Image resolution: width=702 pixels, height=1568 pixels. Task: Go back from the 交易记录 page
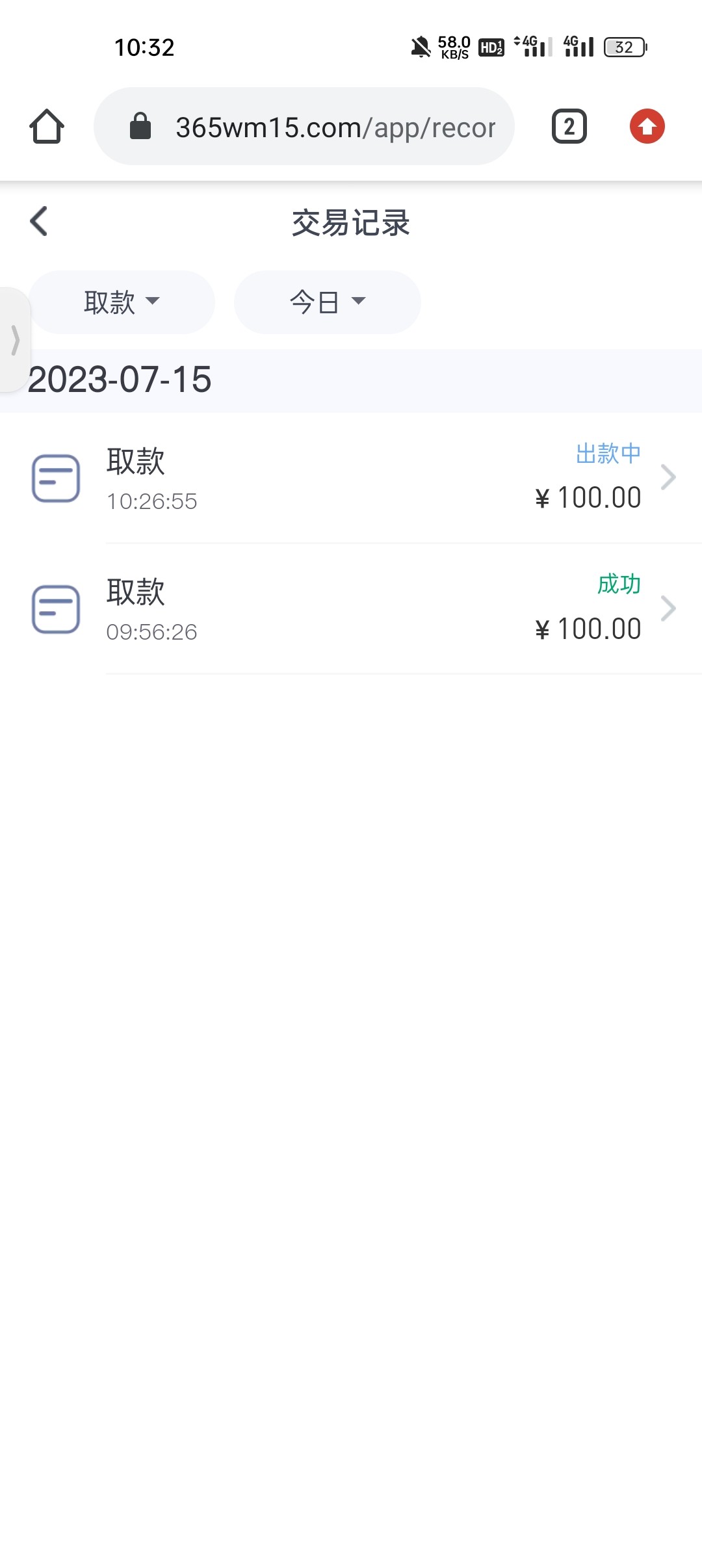click(39, 222)
